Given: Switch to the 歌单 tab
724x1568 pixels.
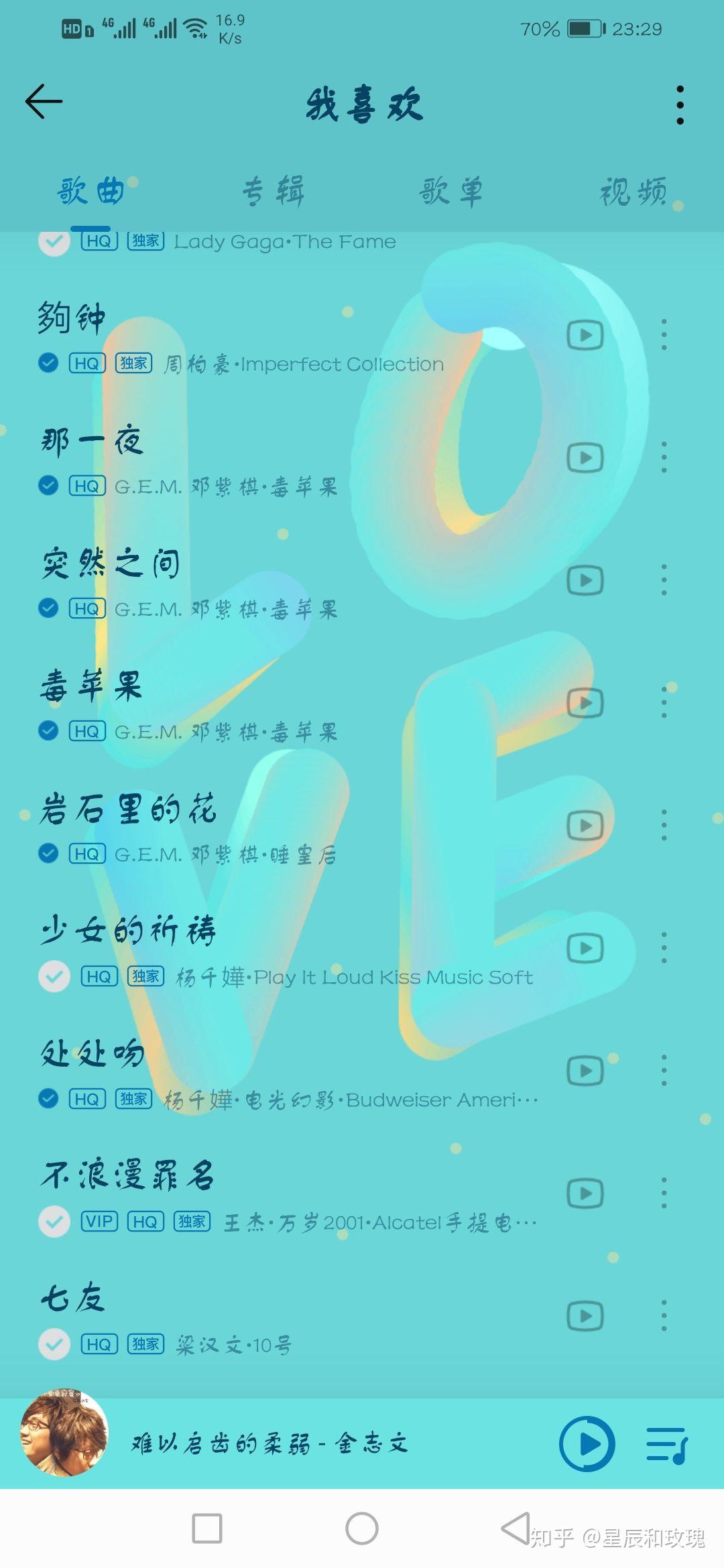Looking at the screenshot, I should point(451,191).
